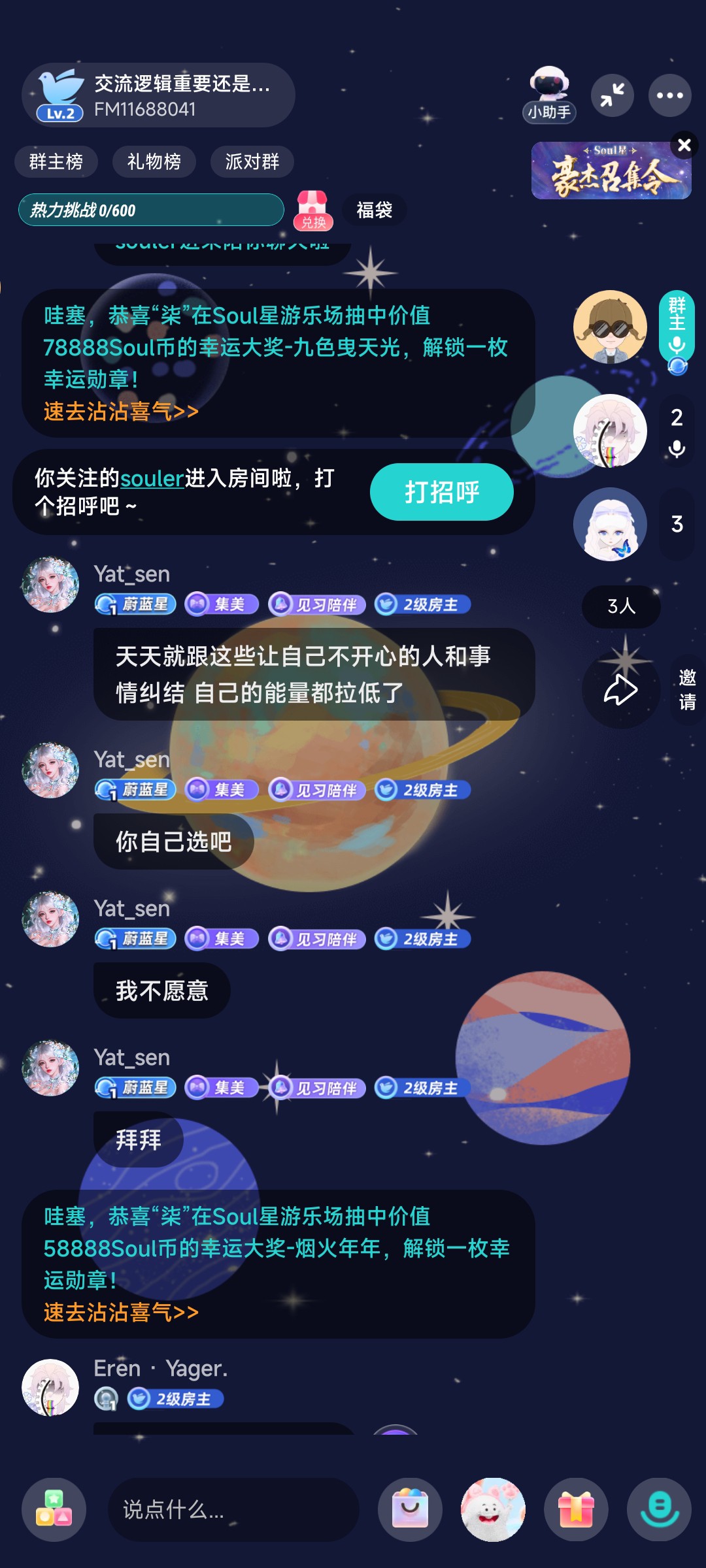Tap the 邀请 invite button

(687, 690)
